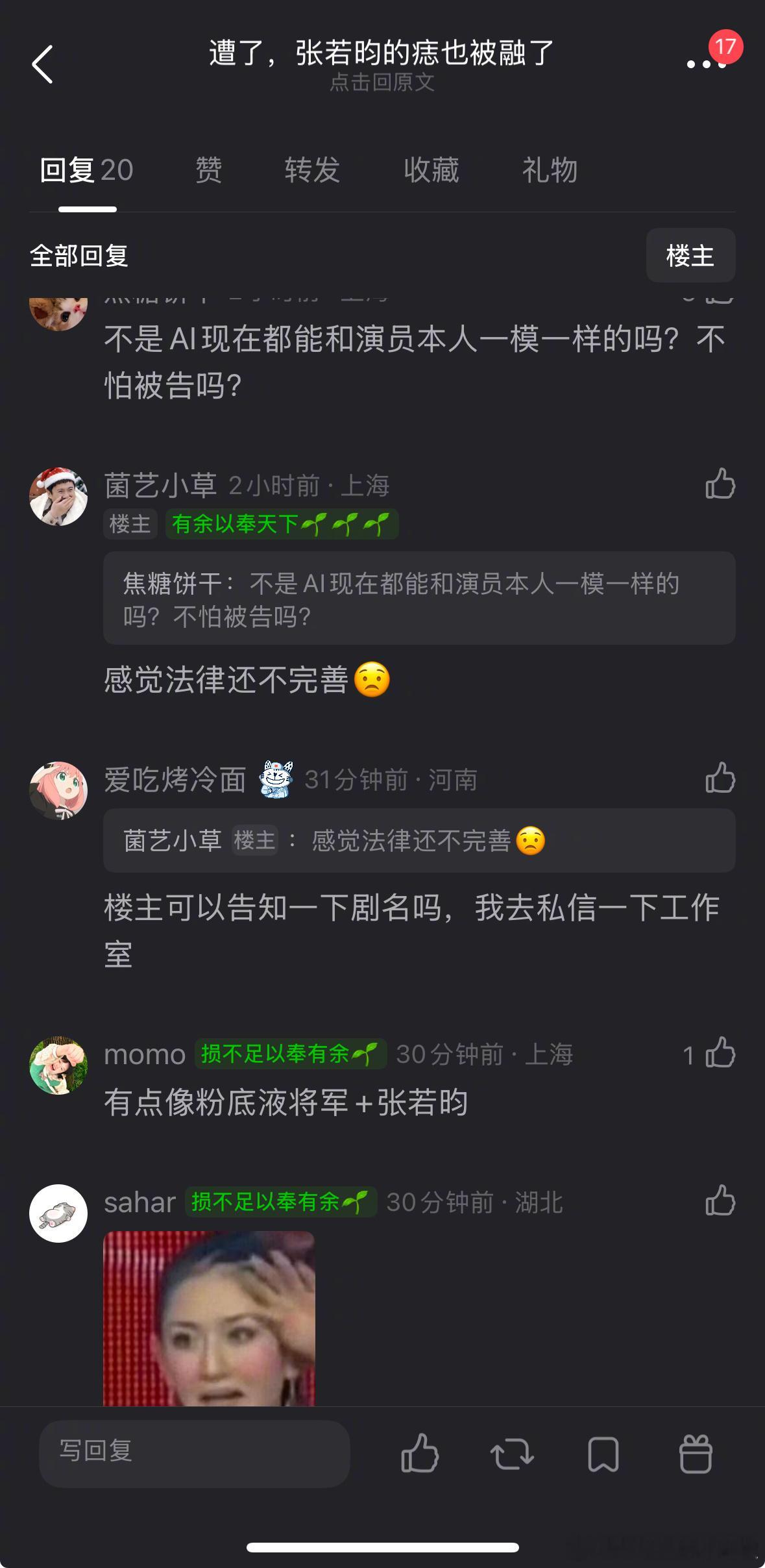The image size is (765, 1568).
Task: Tap the 写回复 reply input field
Action: [x=195, y=1454]
